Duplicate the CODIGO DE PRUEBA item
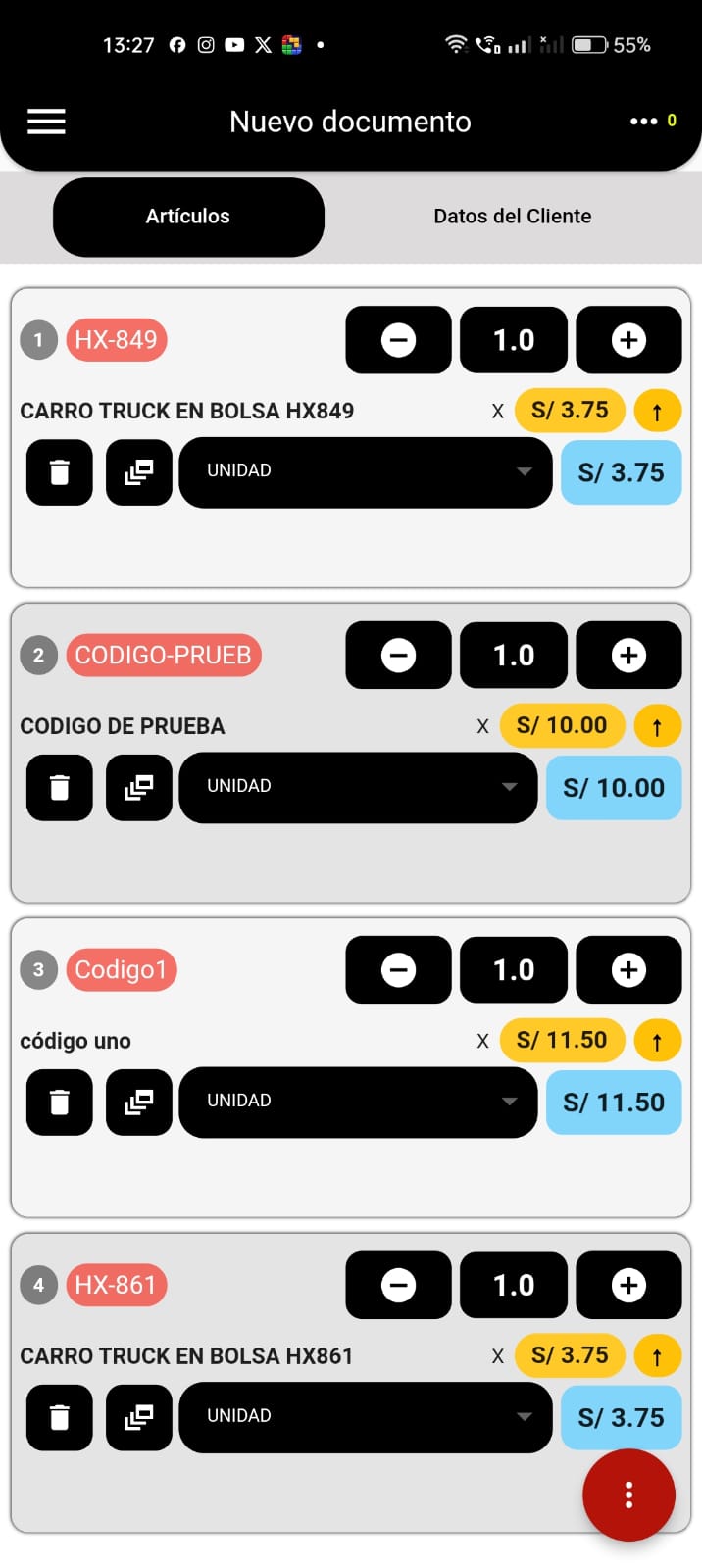Screen dimensions: 702x1568 coord(139,787)
